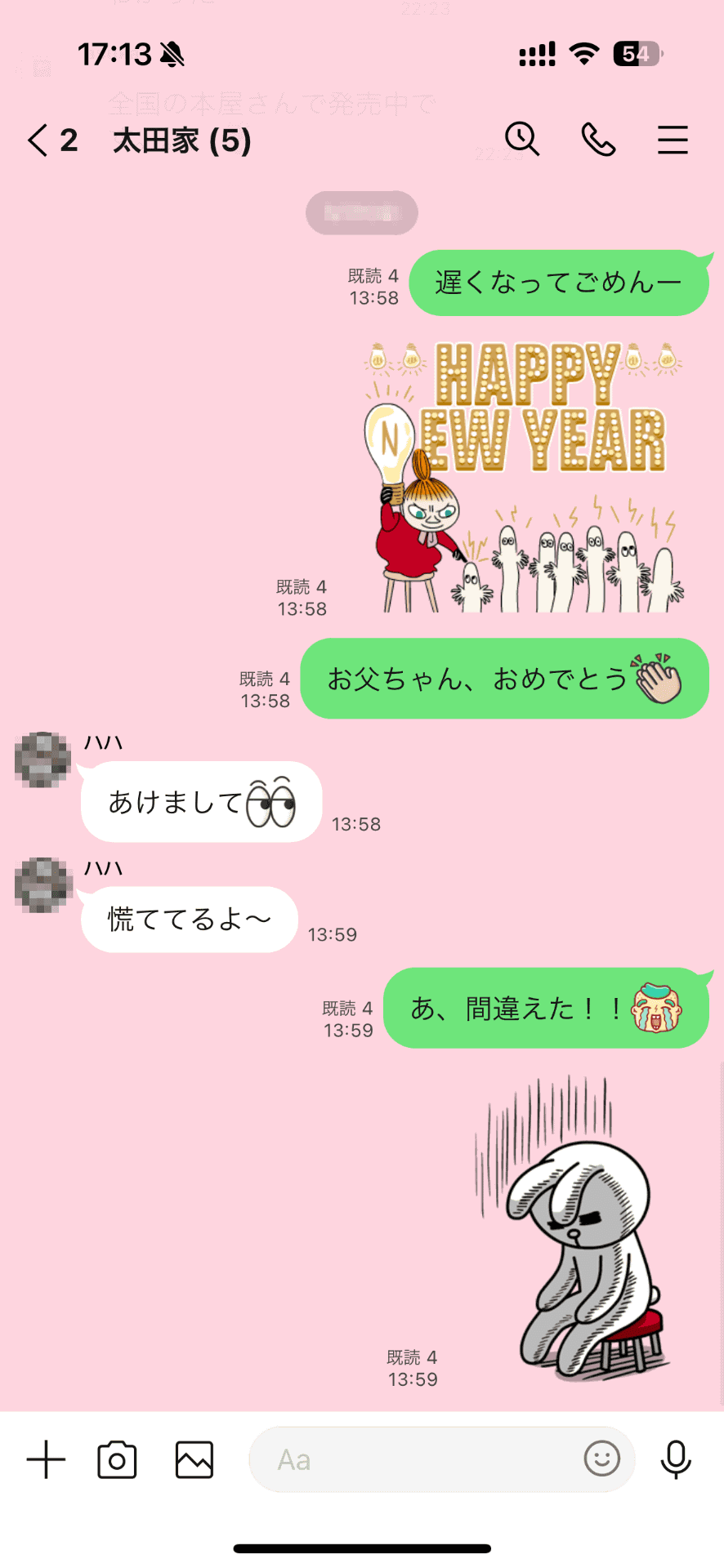Screen dimensions: 724x1568
Task: Start voice input with the microphone icon
Action: click(x=677, y=1459)
